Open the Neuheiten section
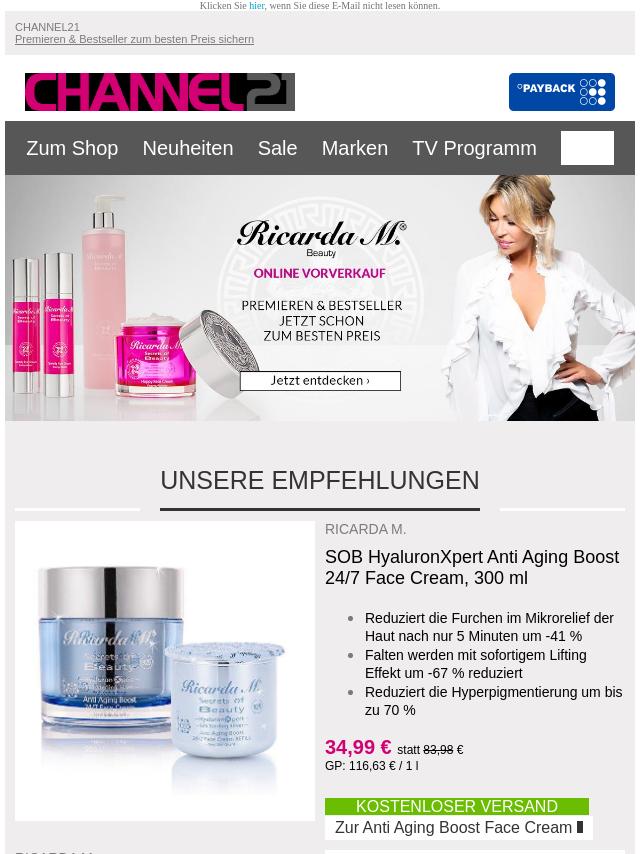The height and width of the screenshot is (854, 640). [187, 148]
